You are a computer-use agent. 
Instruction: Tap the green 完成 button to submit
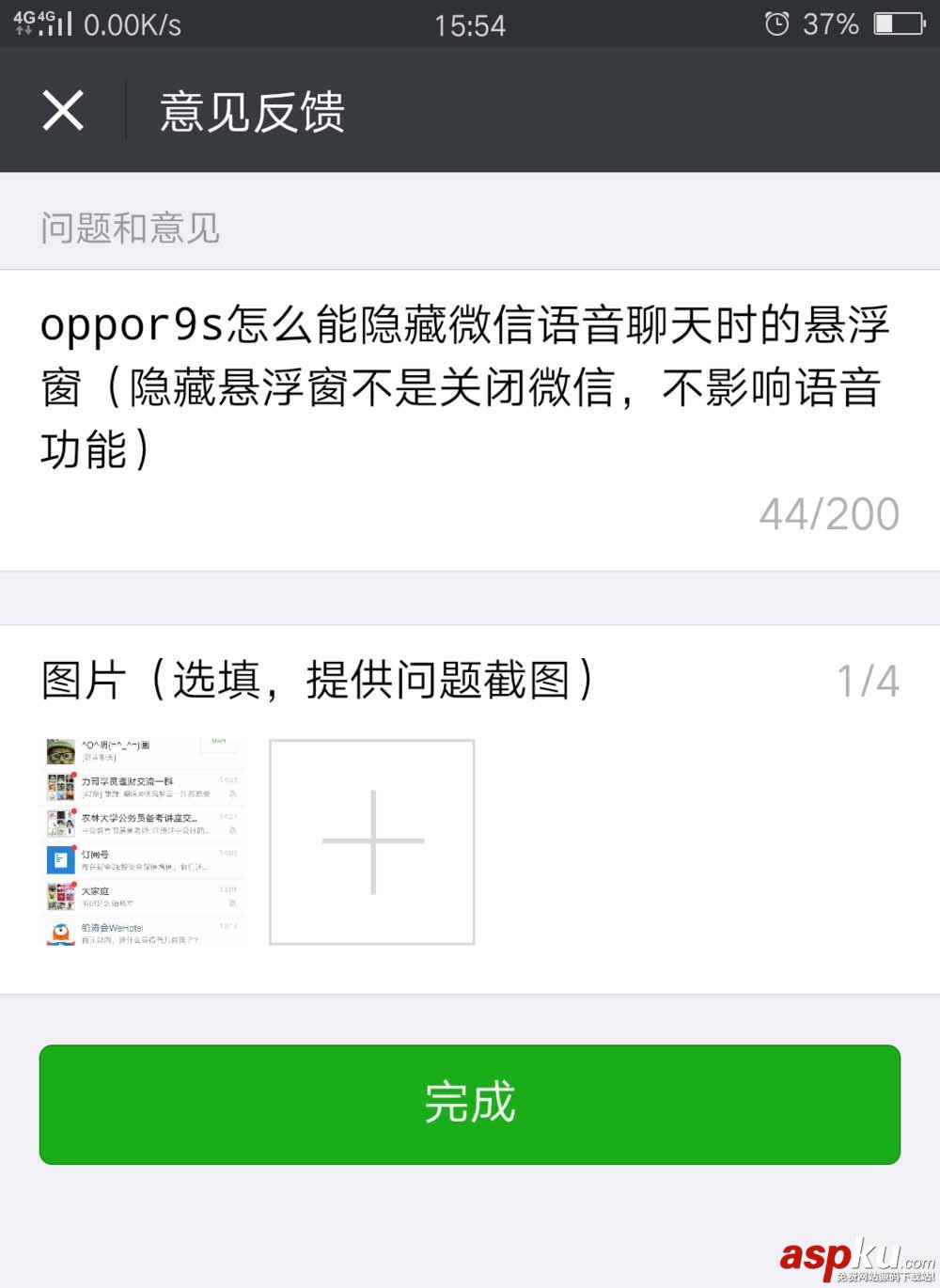point(470,1106)
